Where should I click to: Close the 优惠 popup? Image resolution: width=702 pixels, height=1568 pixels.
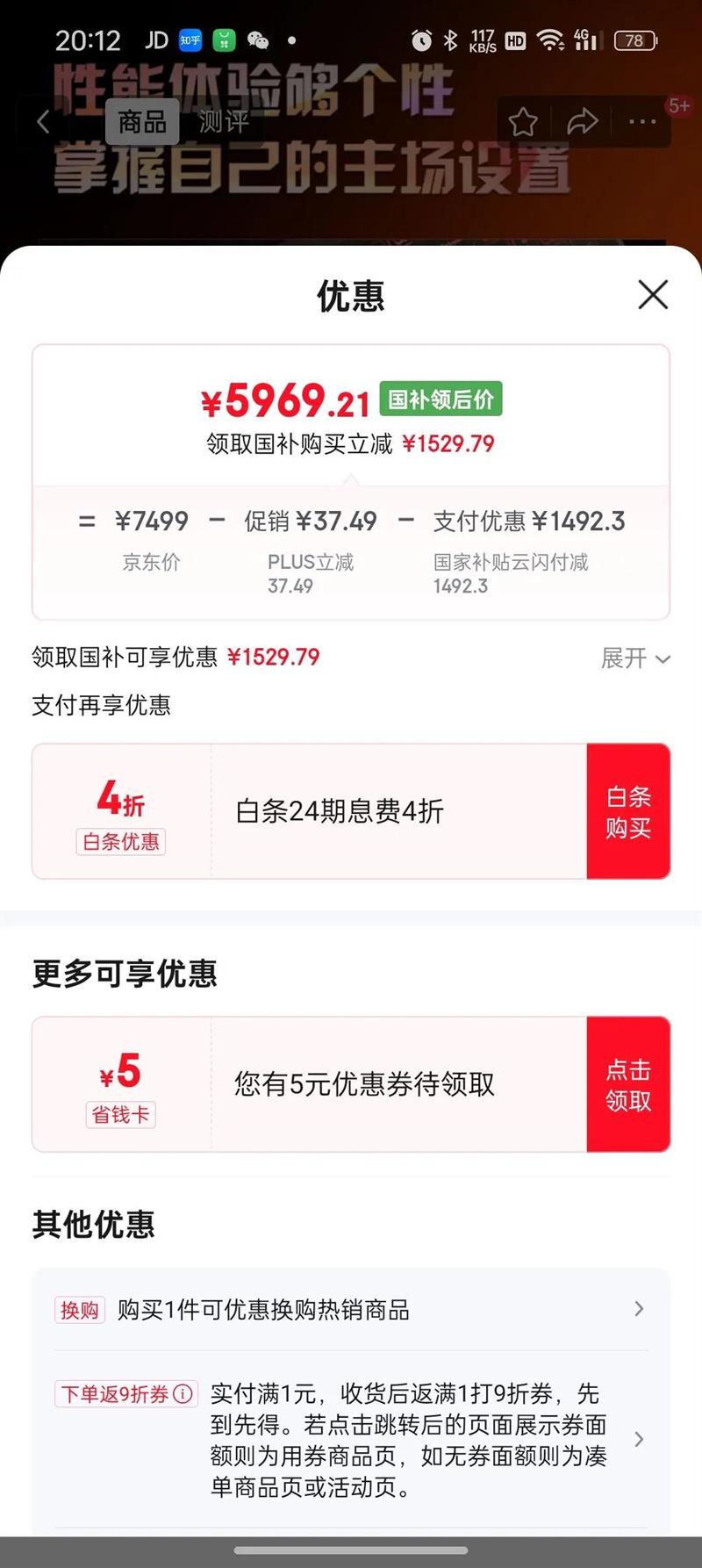point(653,295)
